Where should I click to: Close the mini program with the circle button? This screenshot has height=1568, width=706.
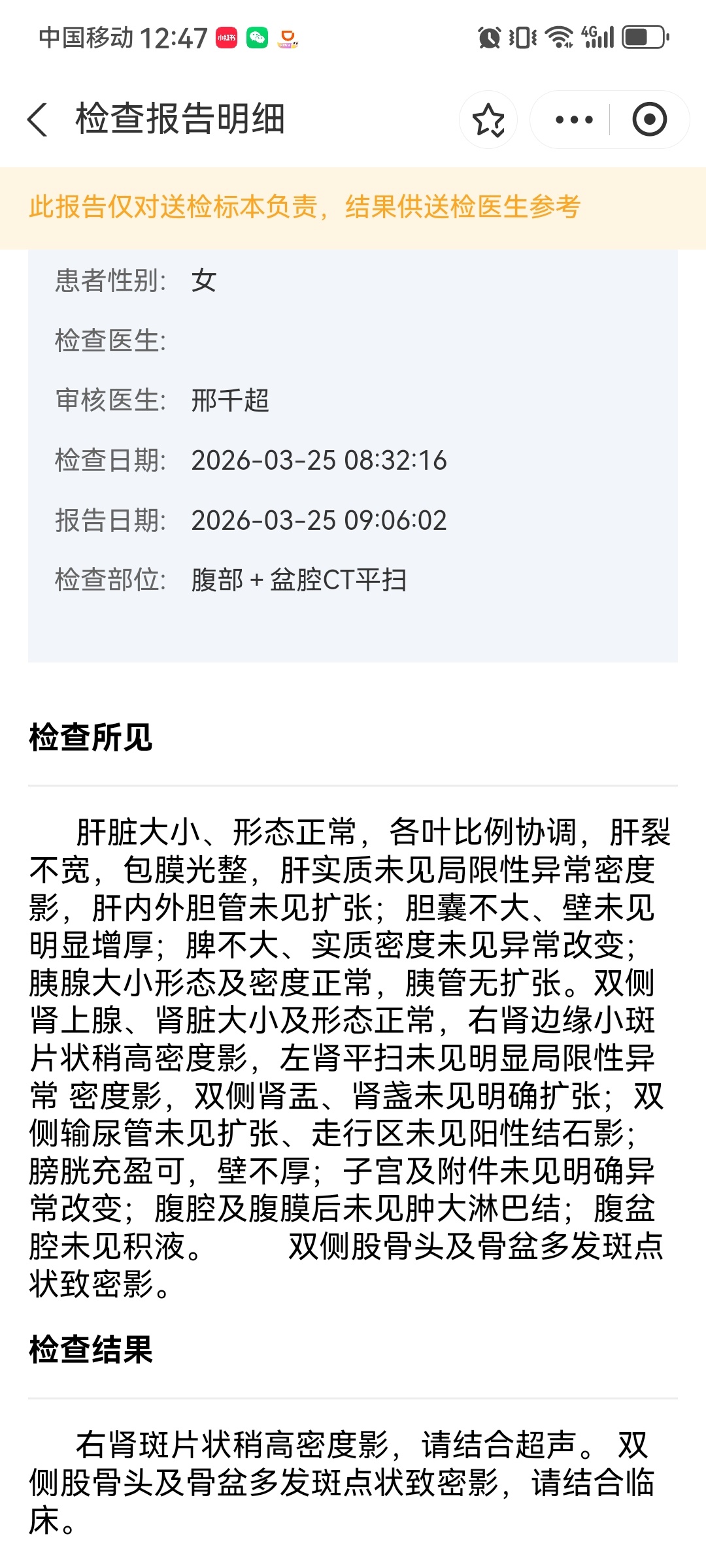tap(649, 120)
